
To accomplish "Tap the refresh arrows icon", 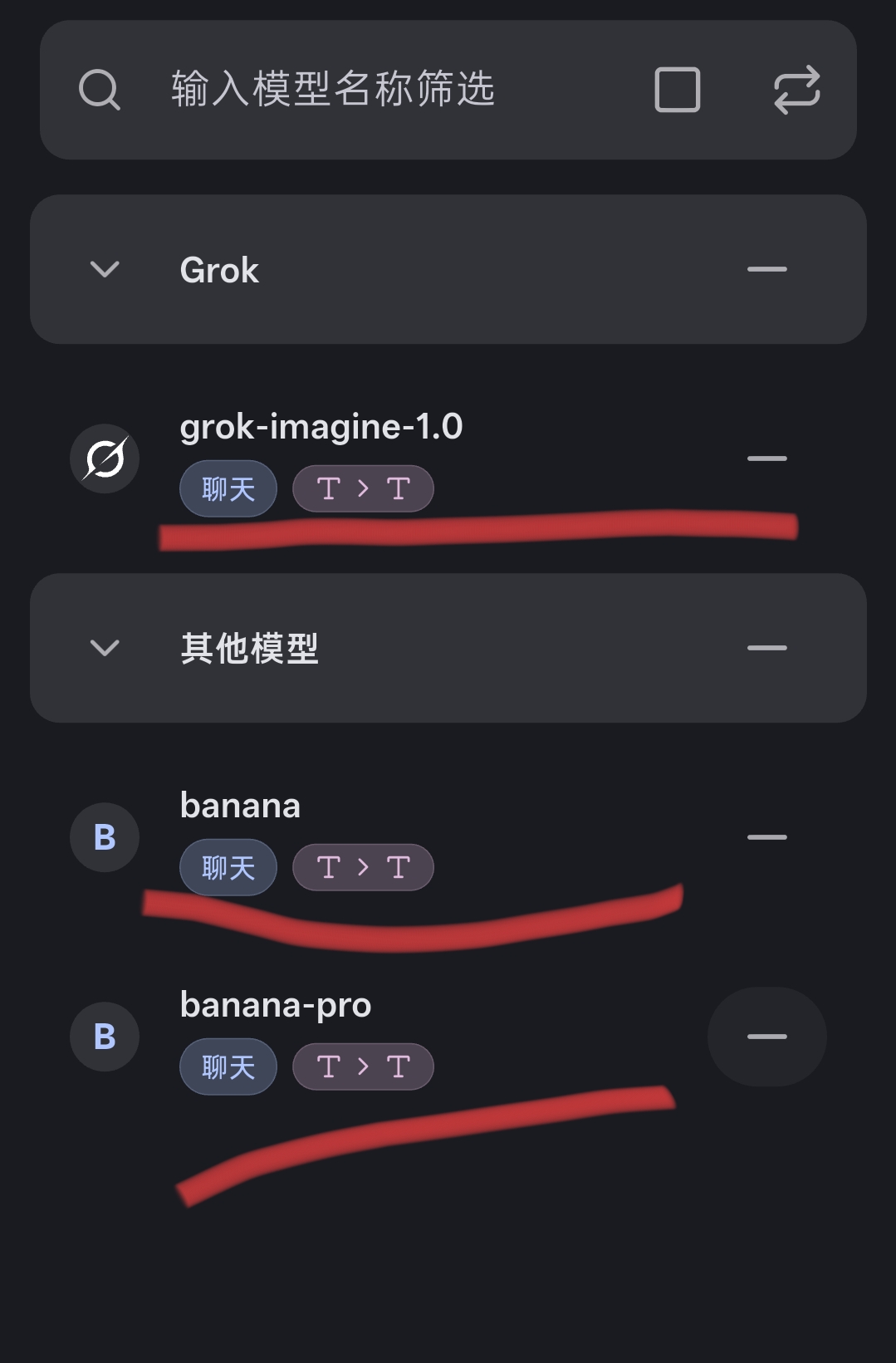I will (x=796, y=90).
